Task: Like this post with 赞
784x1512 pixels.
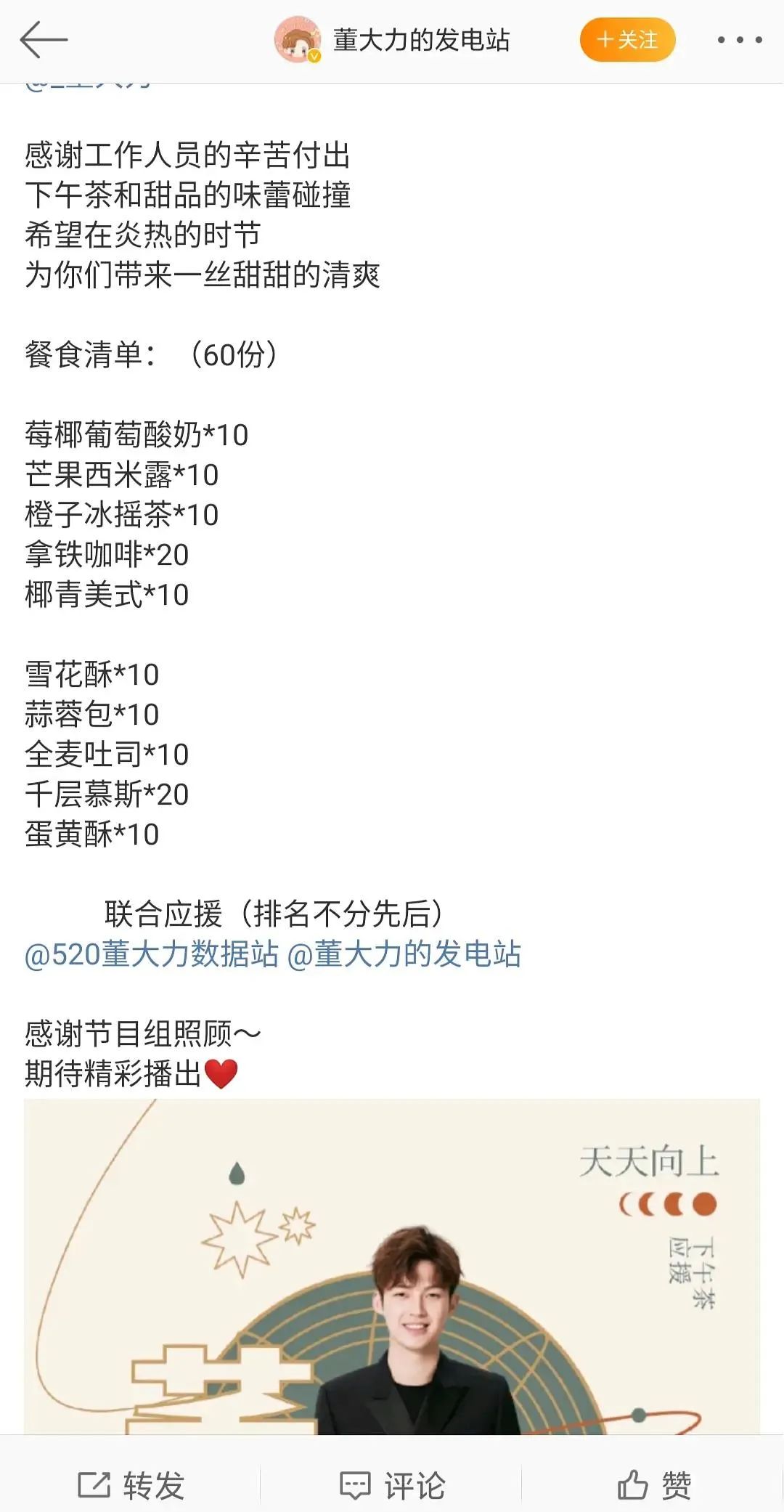Action: (654, 1485)
